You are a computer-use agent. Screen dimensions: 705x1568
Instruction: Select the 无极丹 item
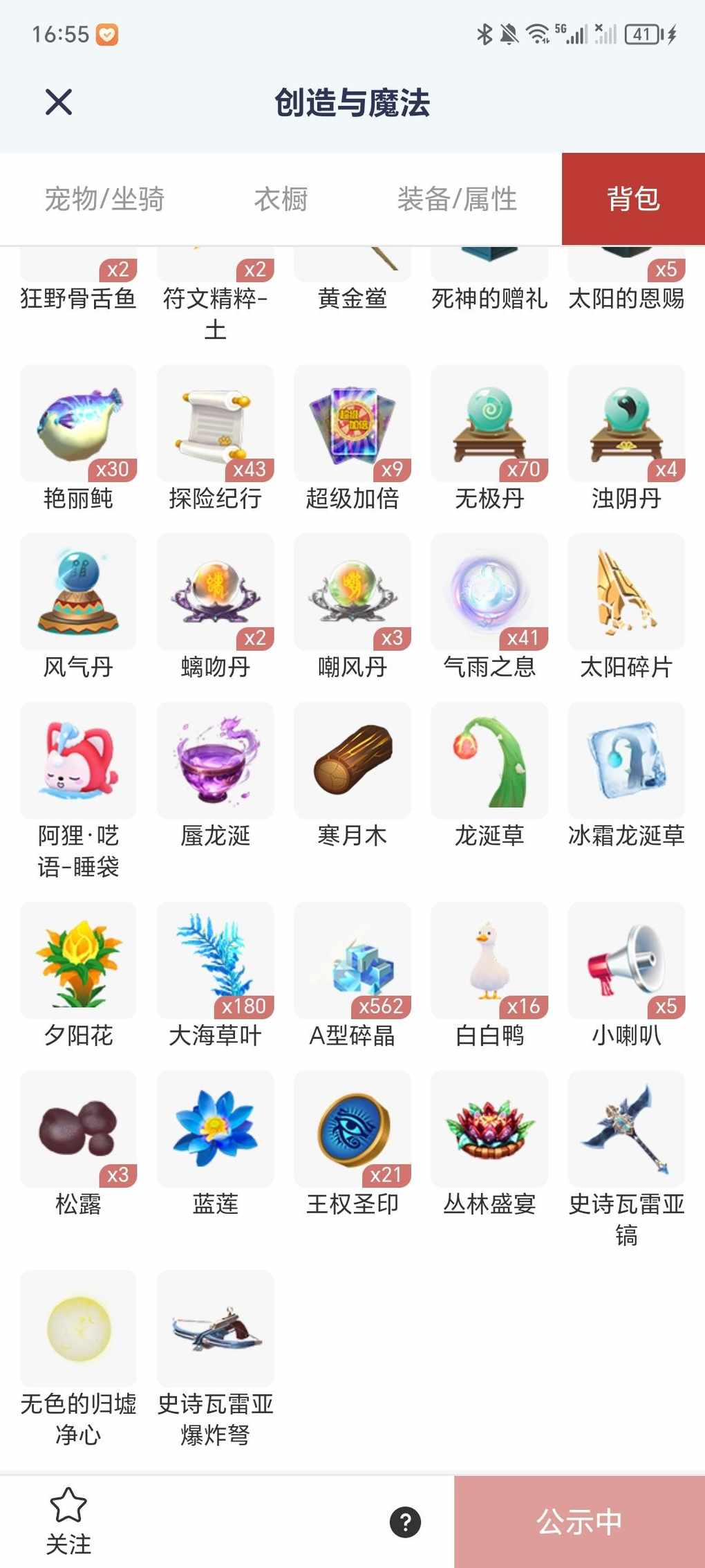coord(489,424)
